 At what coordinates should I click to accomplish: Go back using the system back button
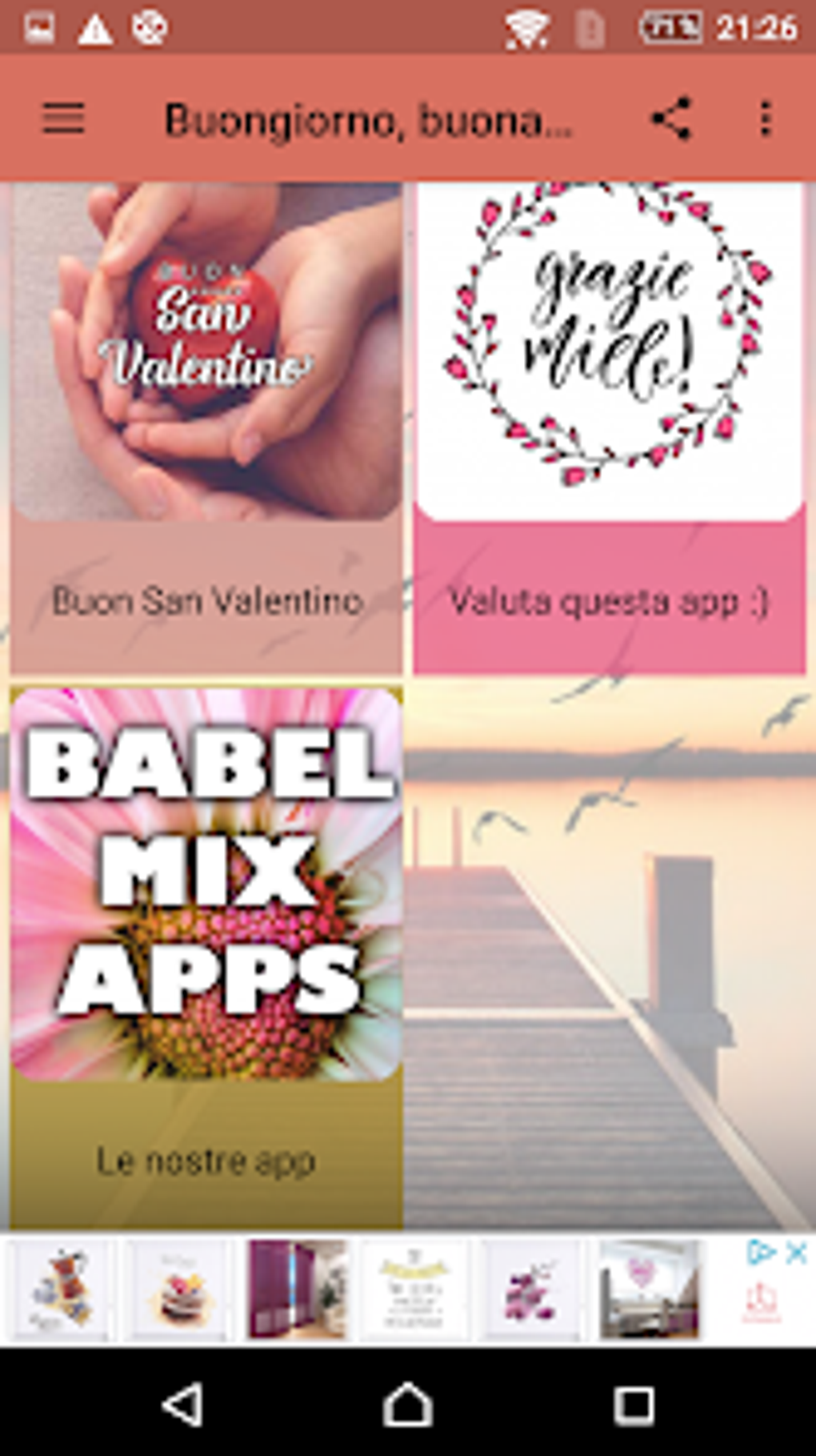pyautogui.click(x=182, y=1405)
